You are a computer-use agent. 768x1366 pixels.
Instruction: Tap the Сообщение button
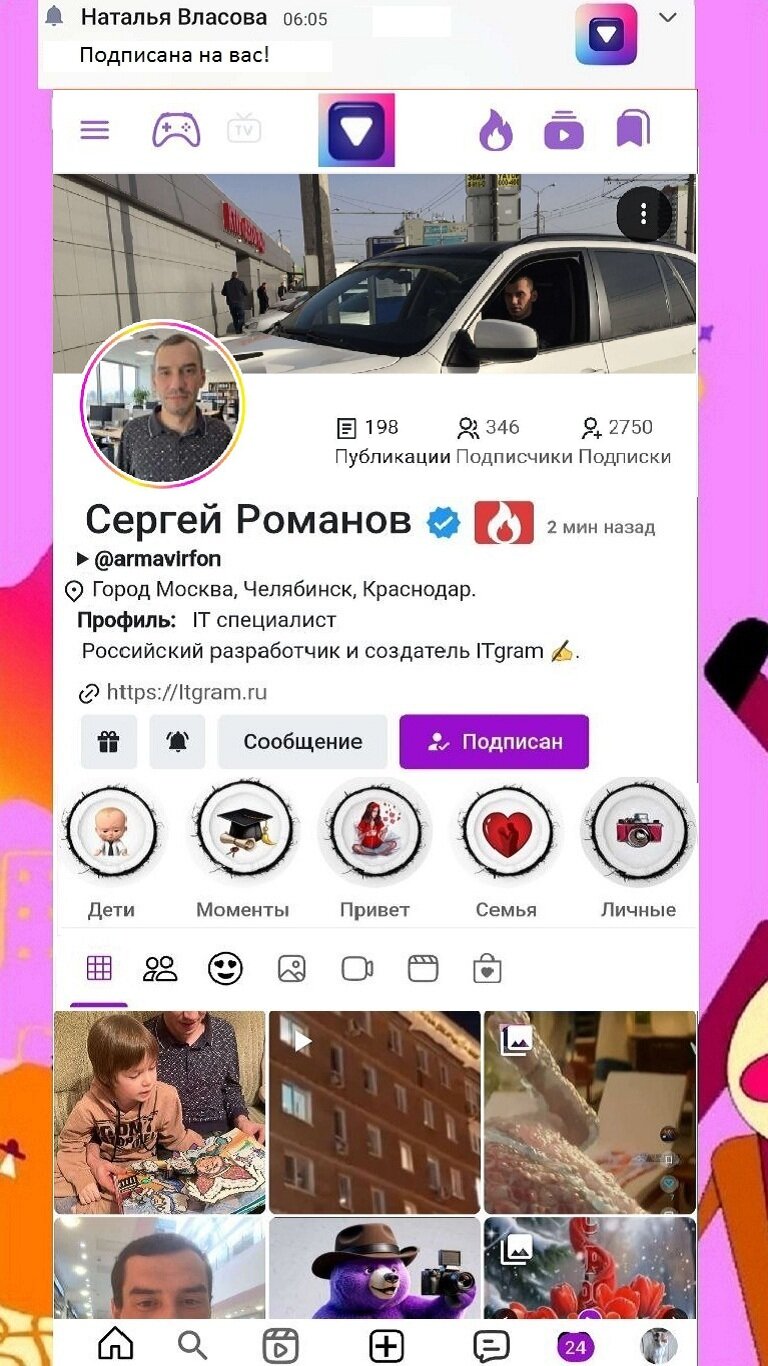pos(303,742)
